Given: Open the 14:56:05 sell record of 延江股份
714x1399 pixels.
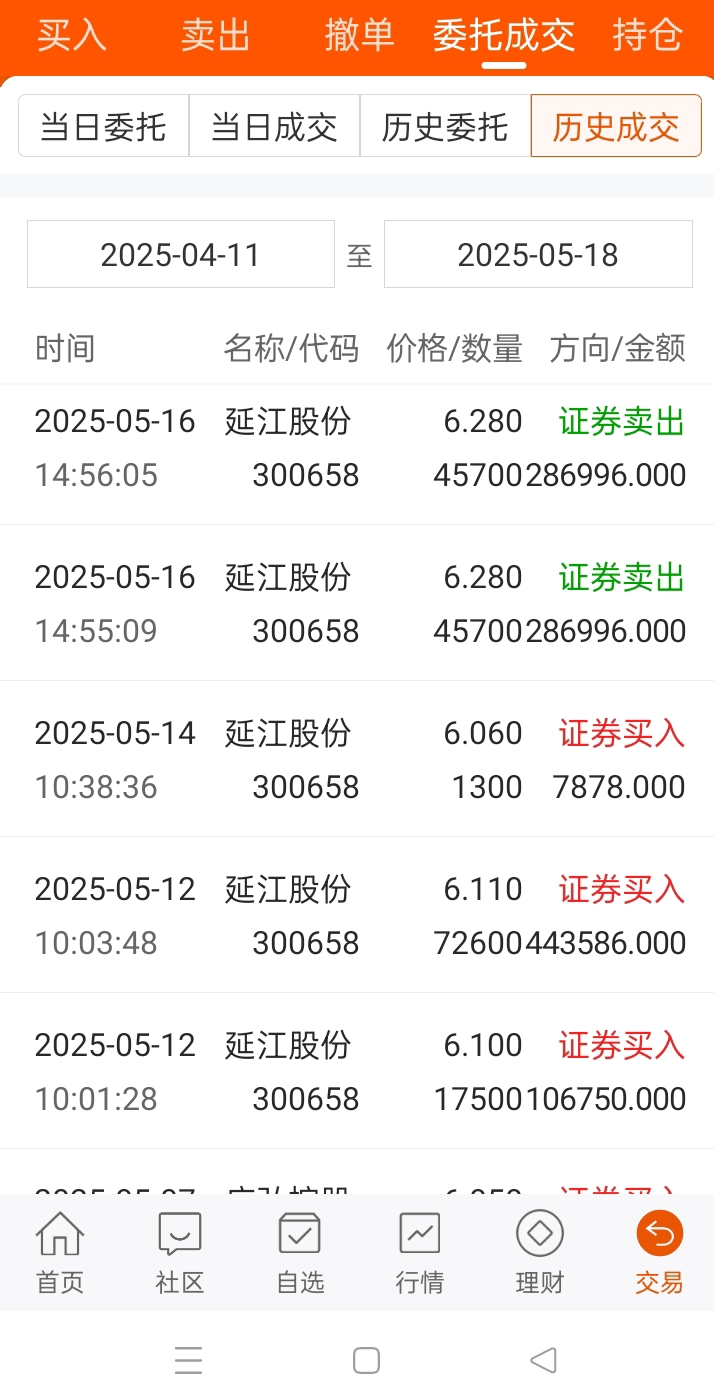Looking at the screenshot, I should [357, 448].
